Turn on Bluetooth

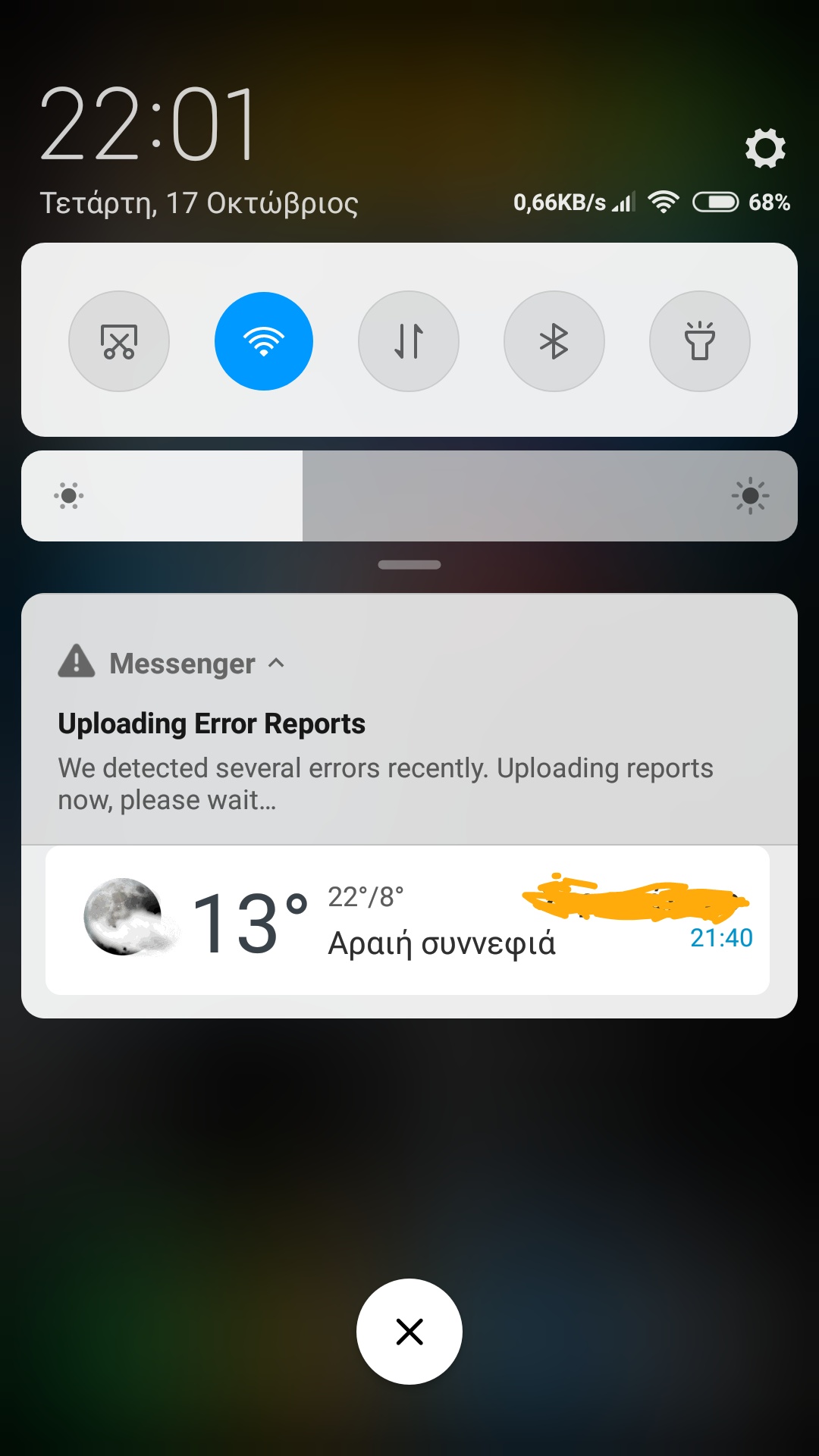[554, 341]
